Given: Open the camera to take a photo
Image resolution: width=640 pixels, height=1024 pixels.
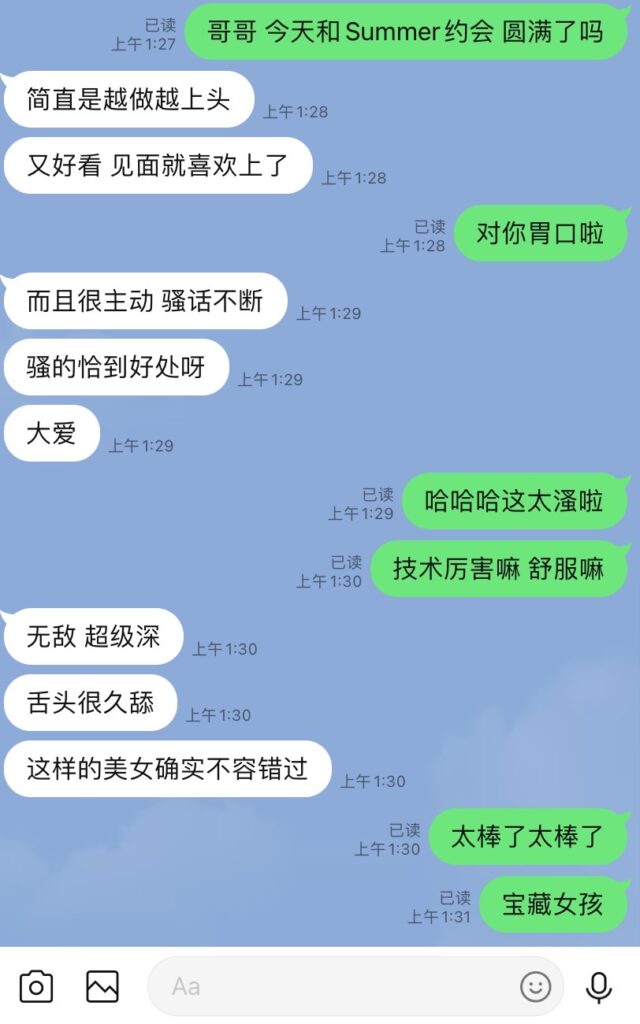Looking at the screenshot, I should 36,987.
